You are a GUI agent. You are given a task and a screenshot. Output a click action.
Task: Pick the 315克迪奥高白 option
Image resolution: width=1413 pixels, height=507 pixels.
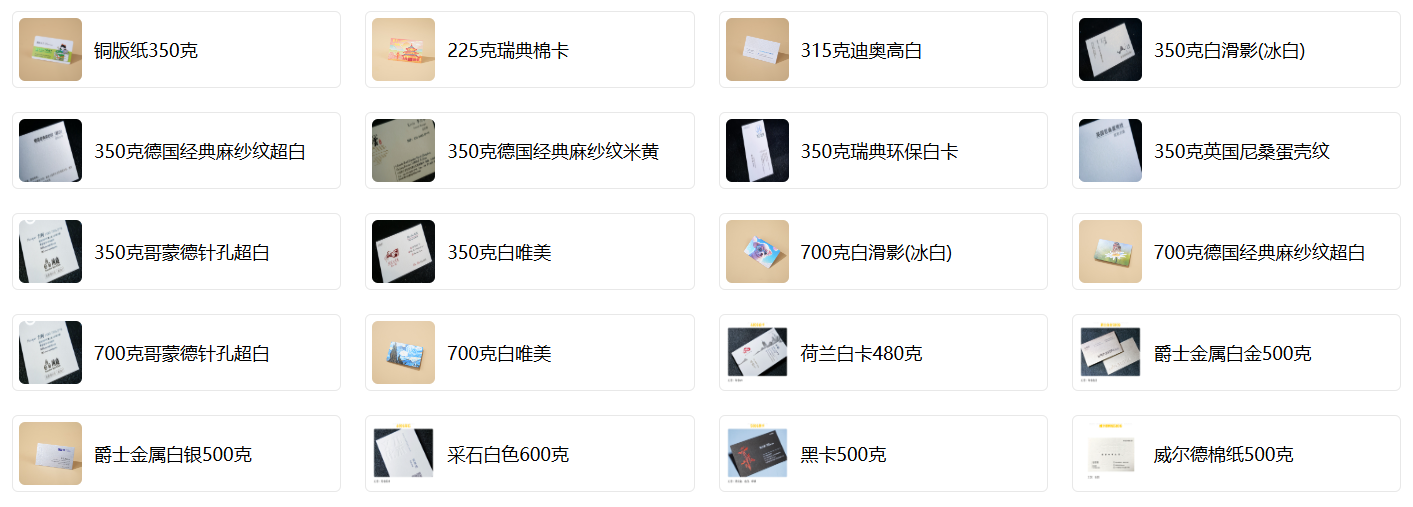[x=883, y=50]
